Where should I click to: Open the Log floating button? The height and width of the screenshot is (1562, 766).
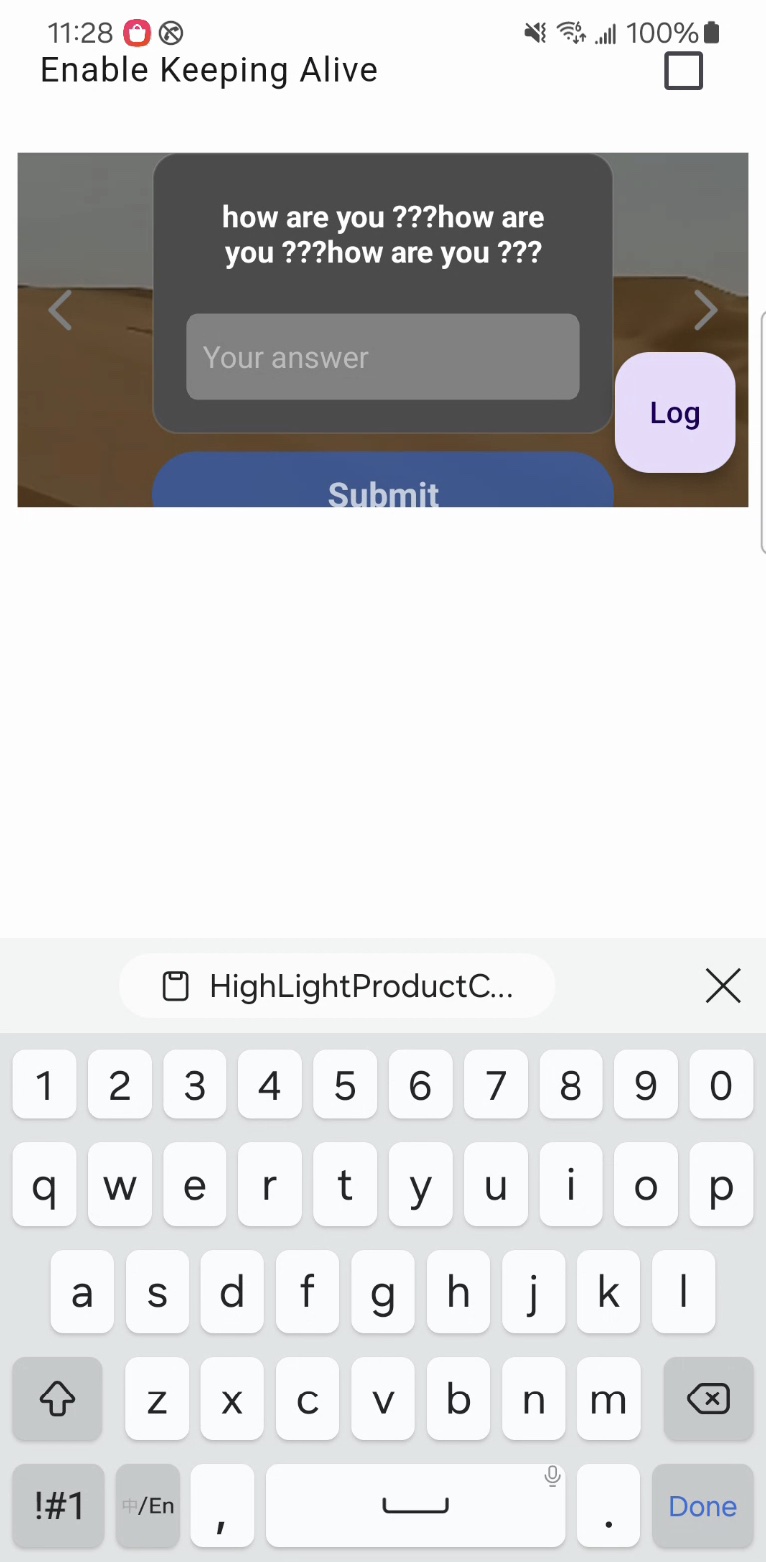click(675, 412)
